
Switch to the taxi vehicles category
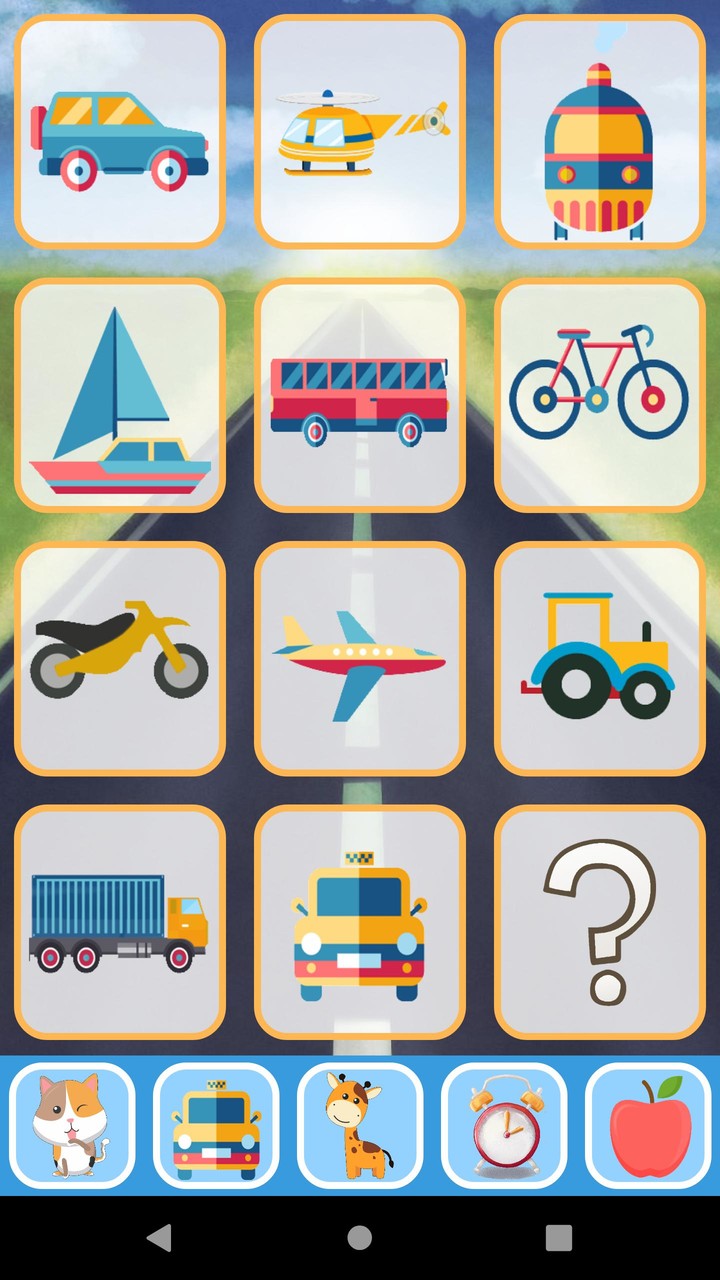point(216,1125)
